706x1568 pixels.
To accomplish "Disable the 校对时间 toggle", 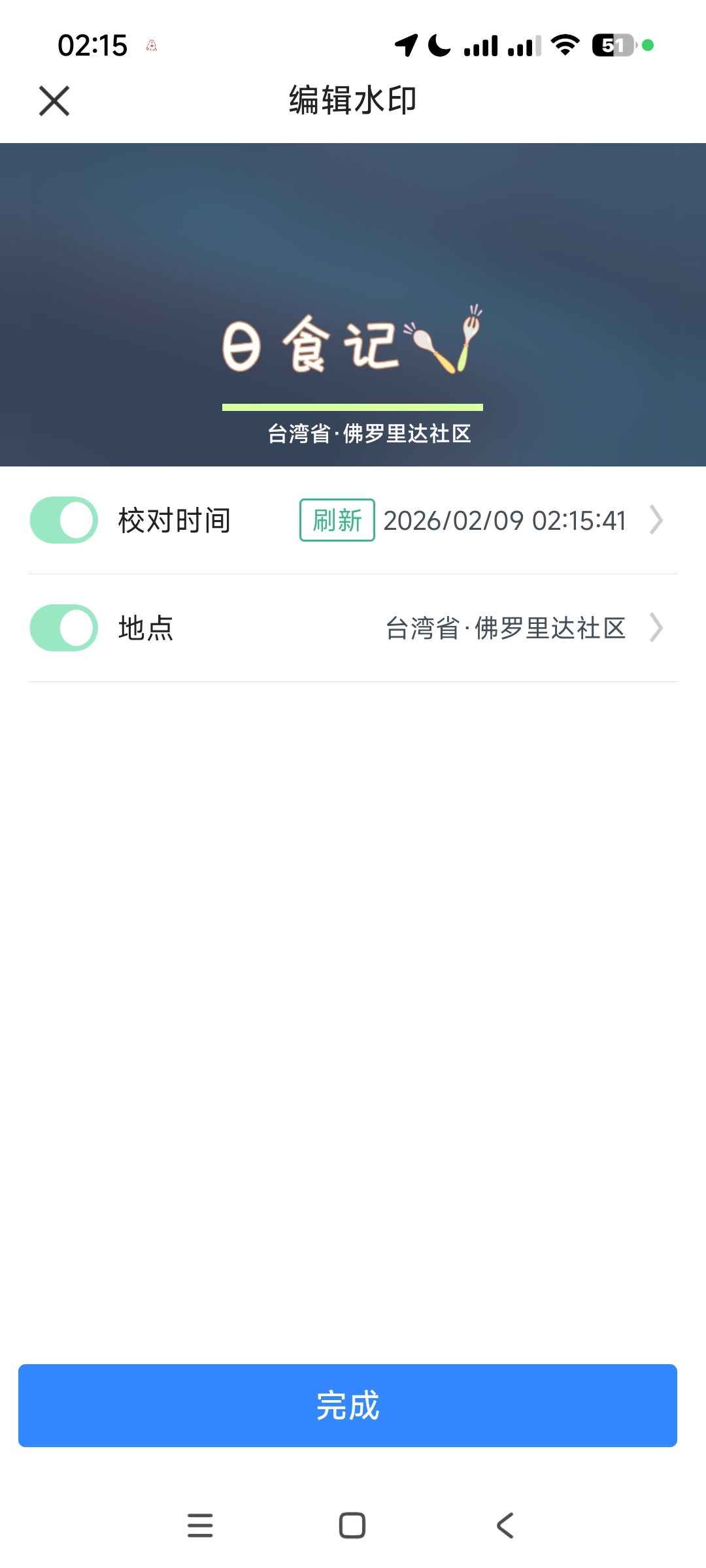I will coord(63,519).
